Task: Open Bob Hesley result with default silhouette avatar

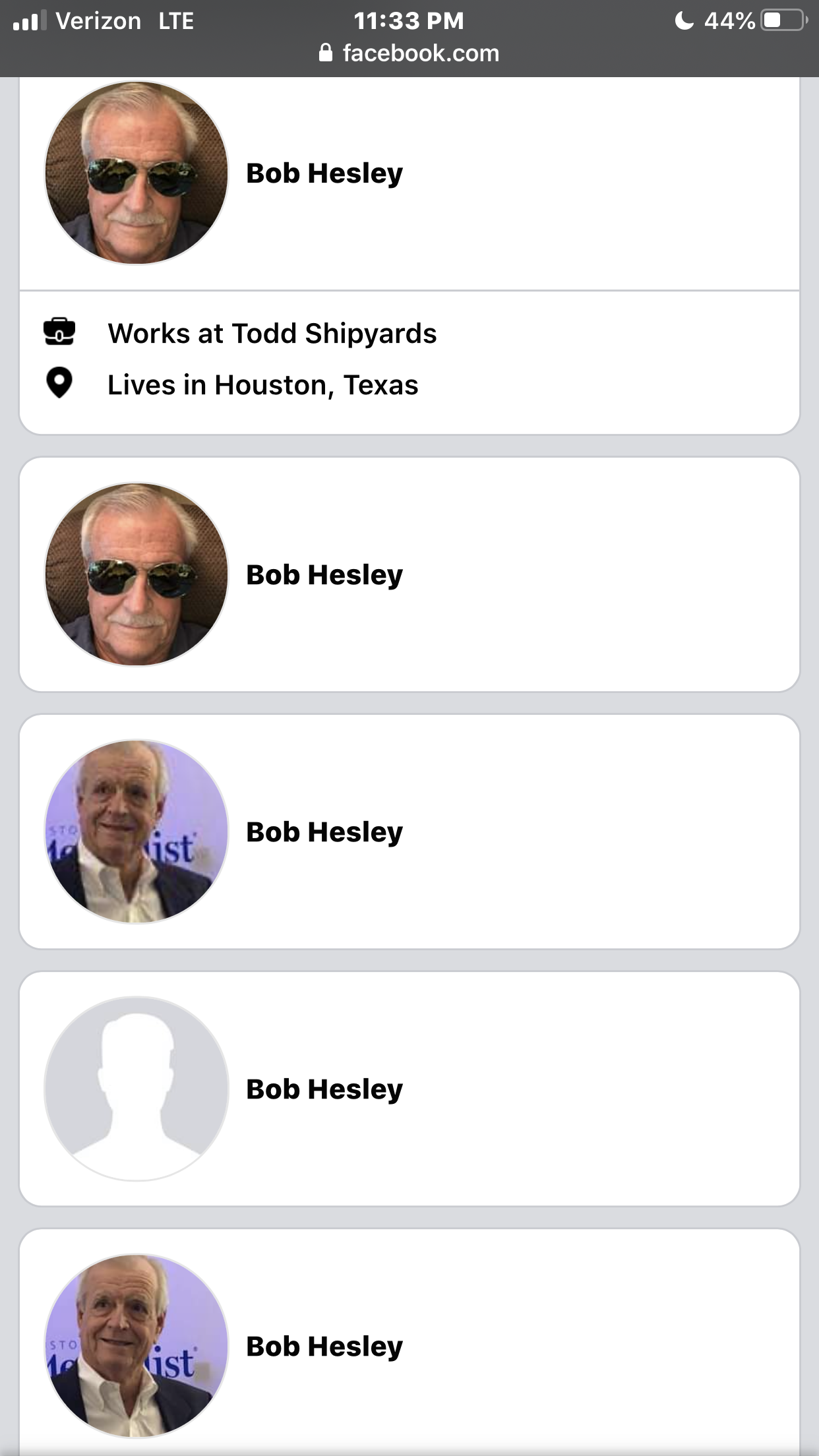Action: (324, 1089)
